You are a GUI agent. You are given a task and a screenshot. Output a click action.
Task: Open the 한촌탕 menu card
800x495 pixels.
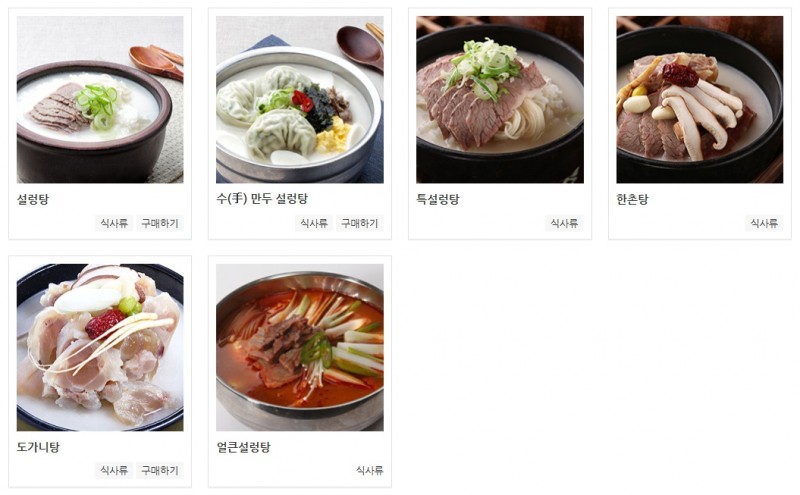coord(699,100)
